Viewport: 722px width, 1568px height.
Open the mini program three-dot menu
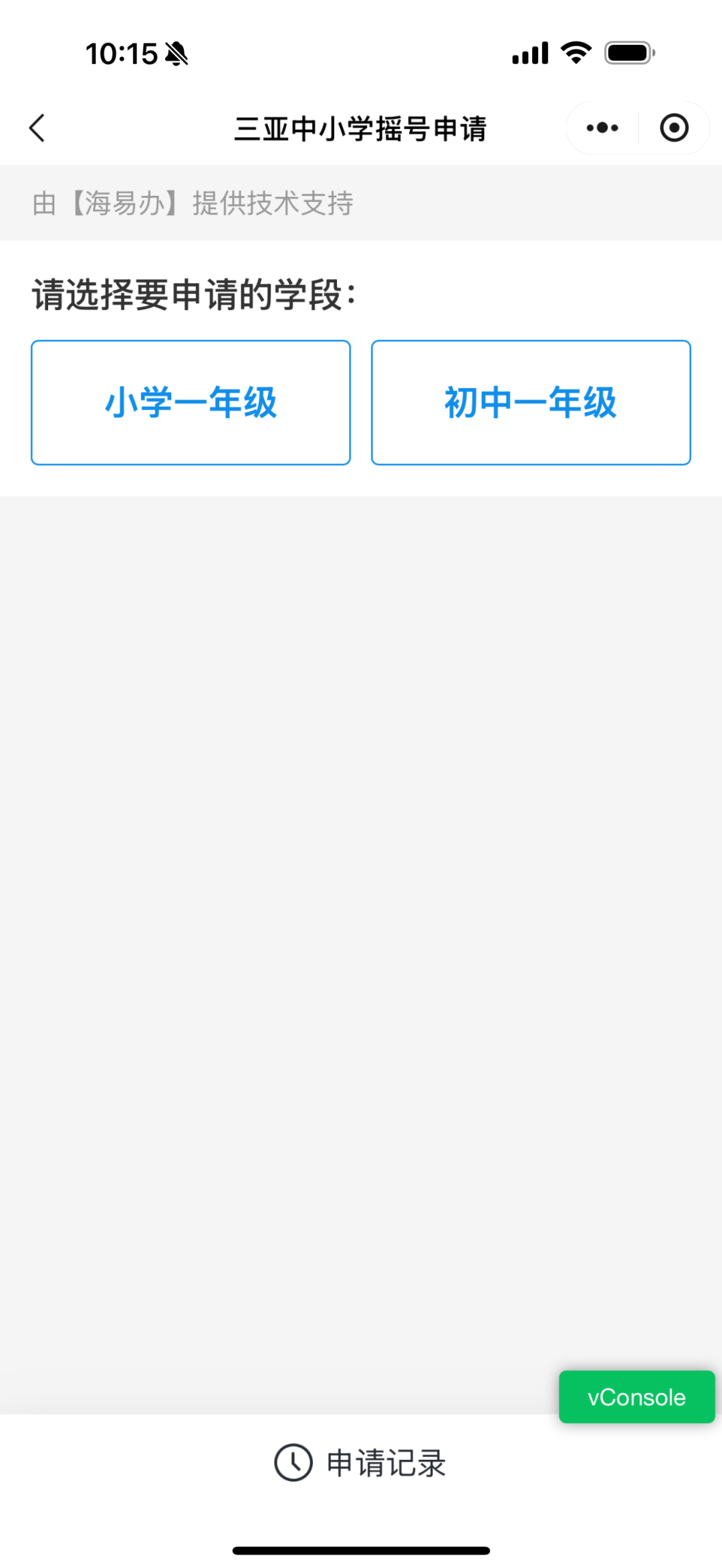click(x=602, y=128)
